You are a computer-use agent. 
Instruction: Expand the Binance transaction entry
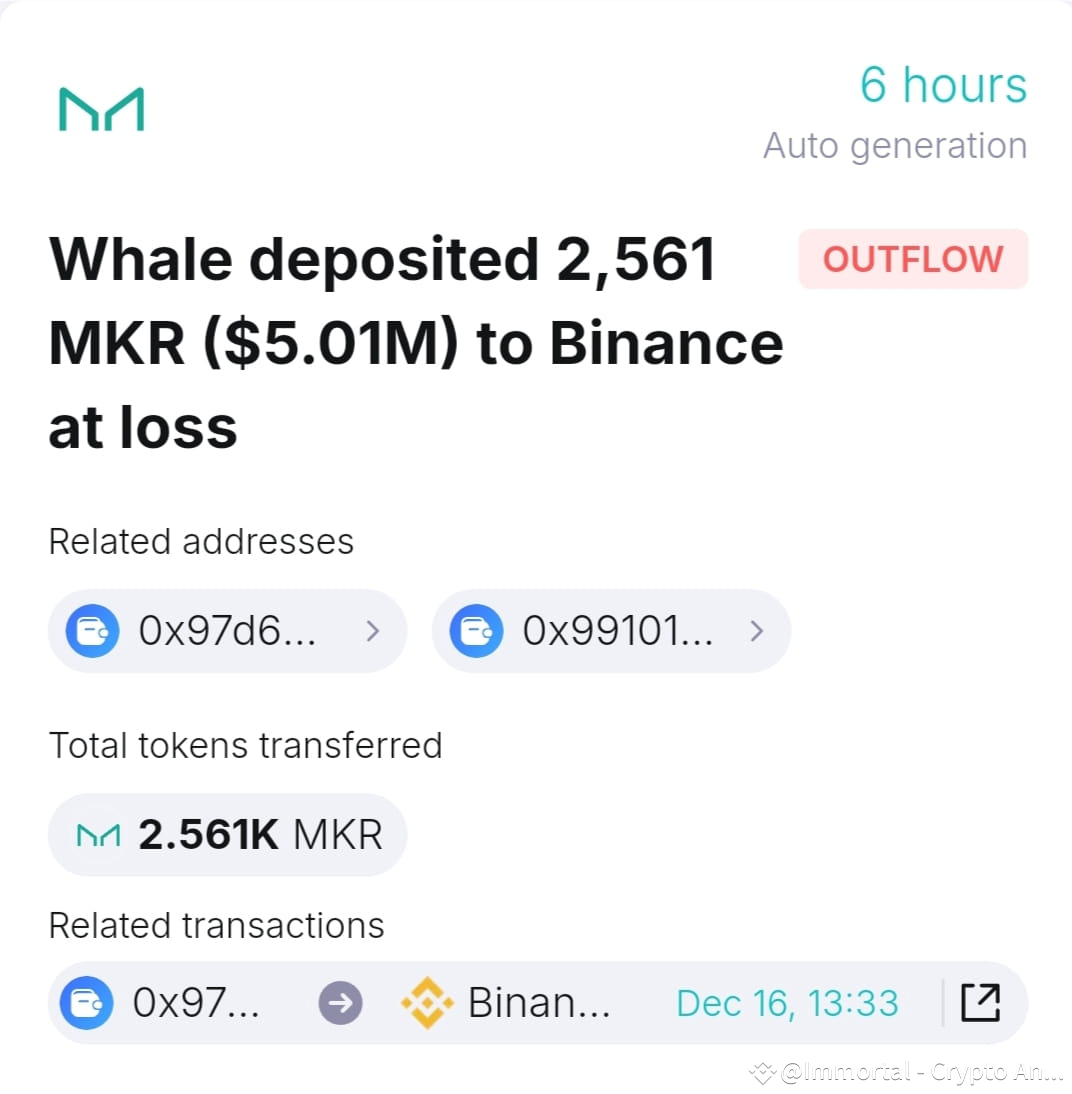[540, 1002]
